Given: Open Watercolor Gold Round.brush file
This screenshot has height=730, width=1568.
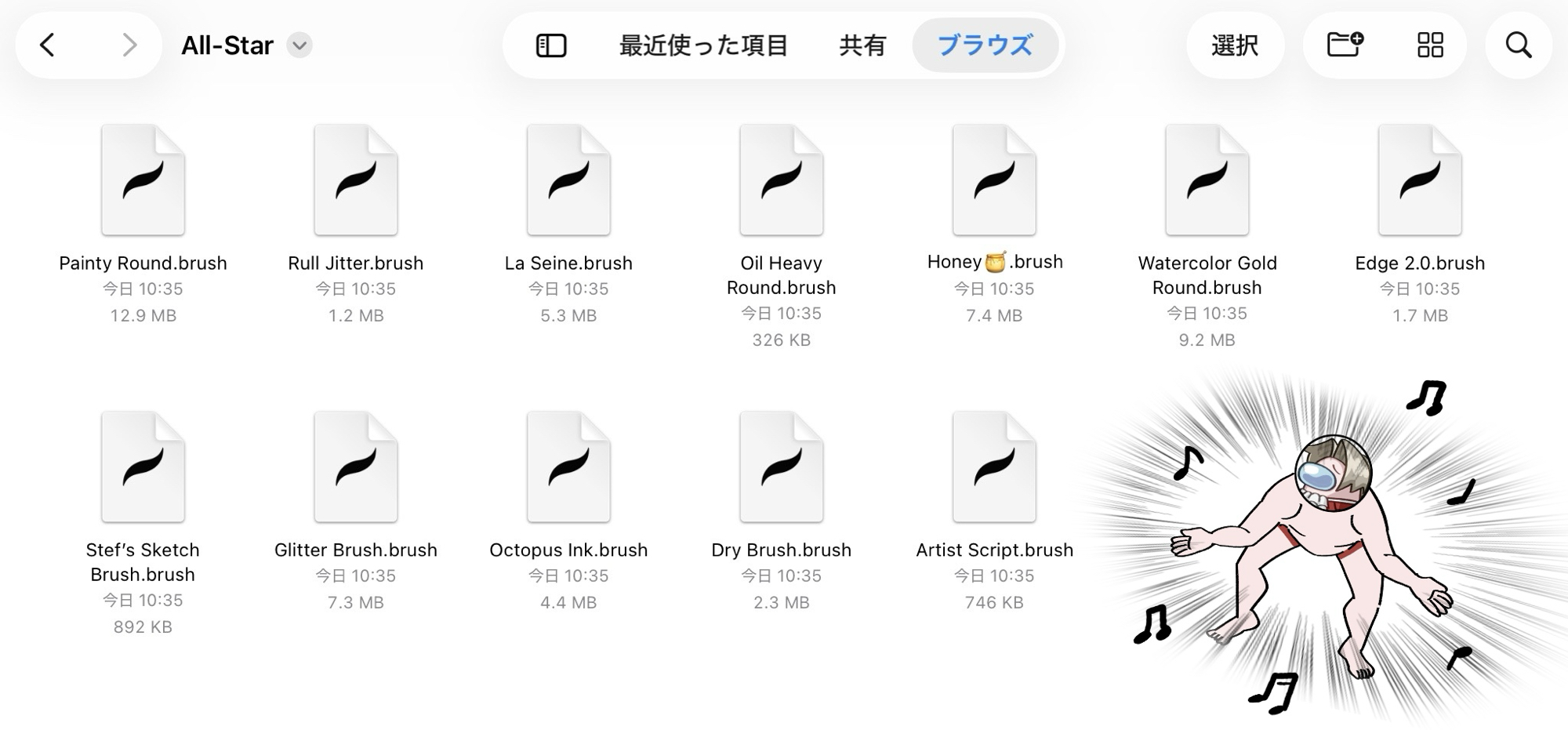Looking at the screenshot, I should click(1207, 181).
